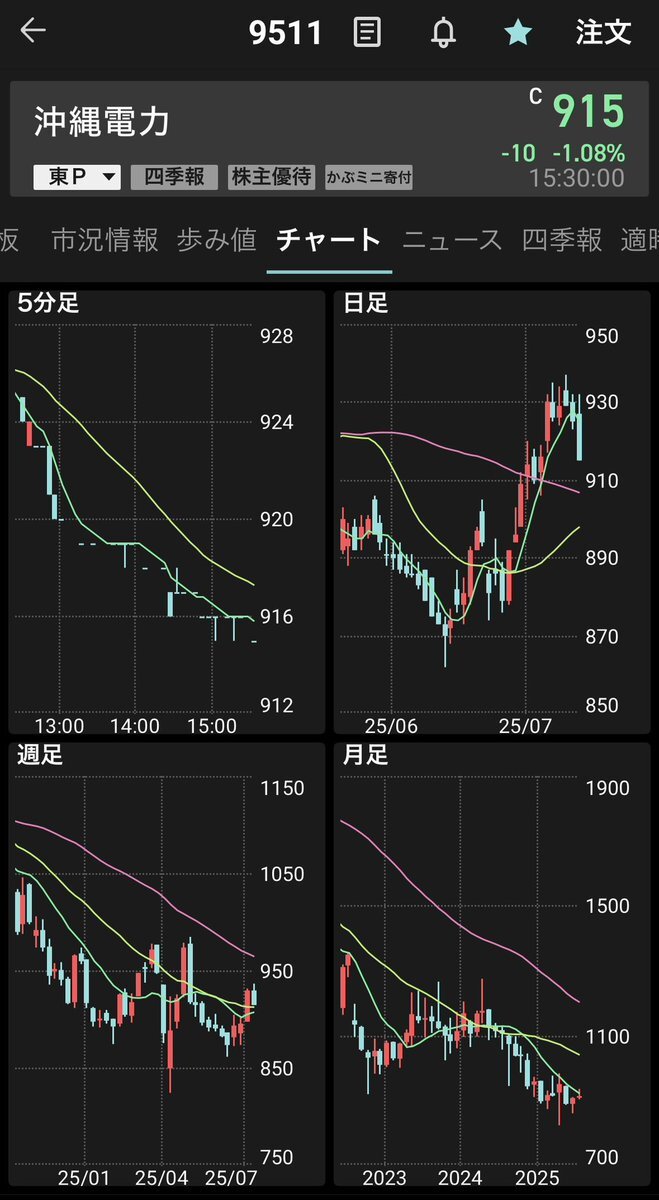Image resolution: width=659 pixels, height=1200 pixels.
Task: Go back with the arrow icon
Action: click(33, 31)
